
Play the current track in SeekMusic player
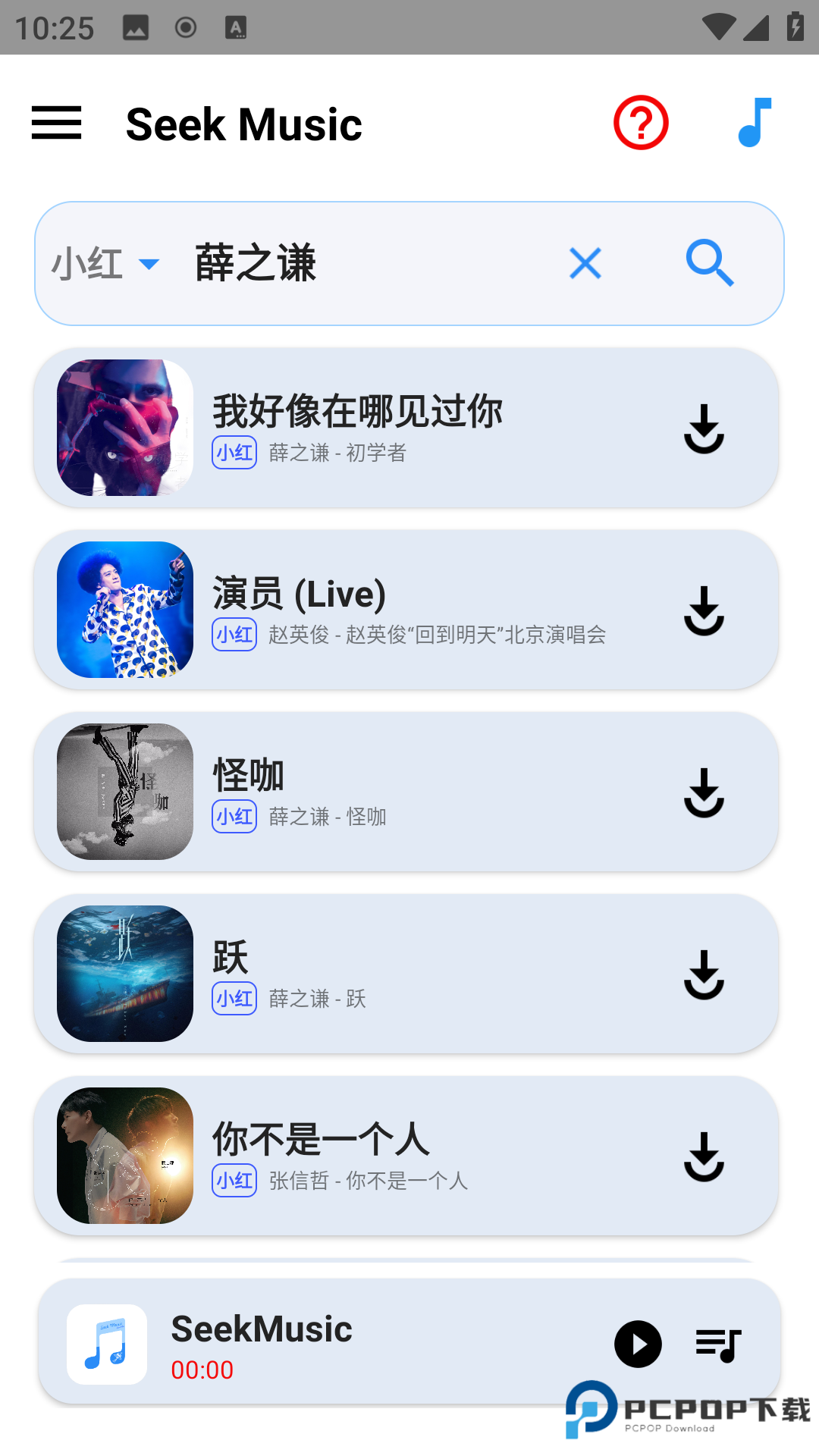(638, 1344)
